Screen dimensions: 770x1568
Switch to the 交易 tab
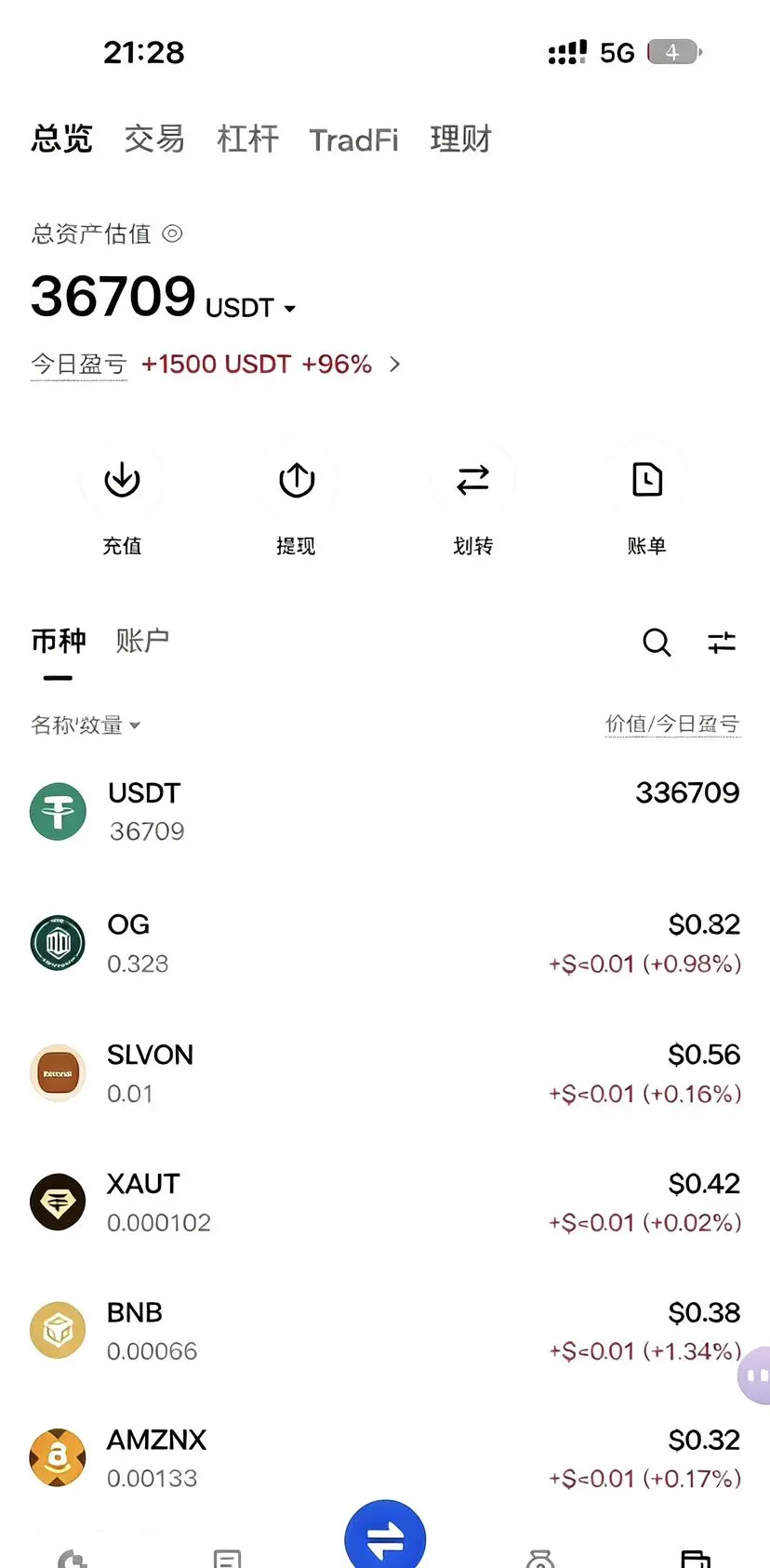[x=154, y=140]
